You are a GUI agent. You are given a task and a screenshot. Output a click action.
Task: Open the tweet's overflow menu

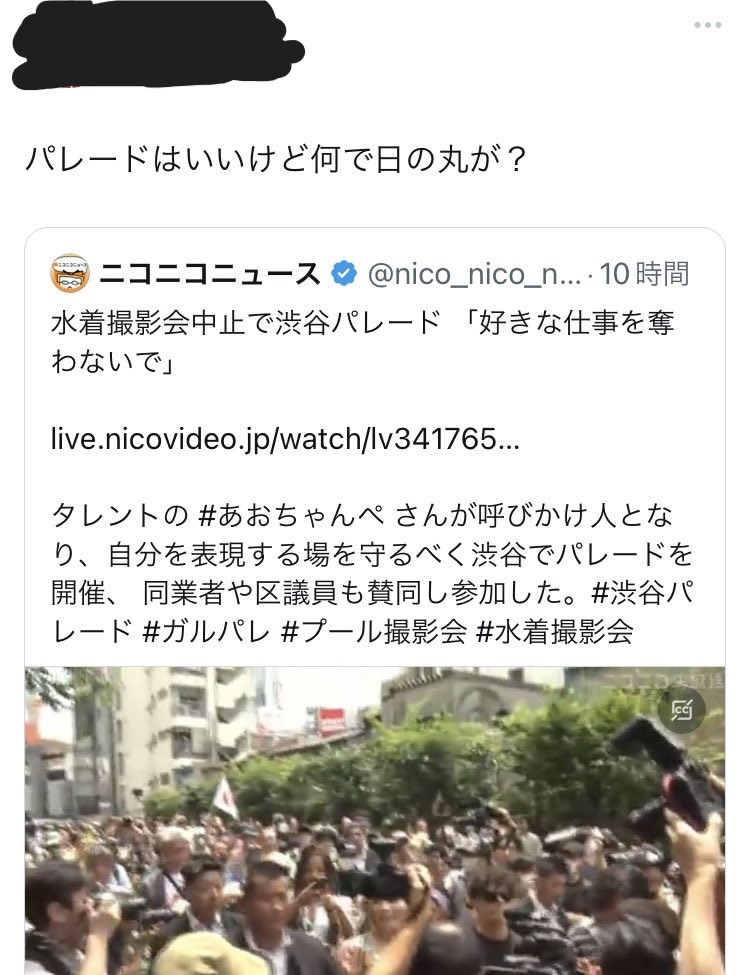(707, 25)
